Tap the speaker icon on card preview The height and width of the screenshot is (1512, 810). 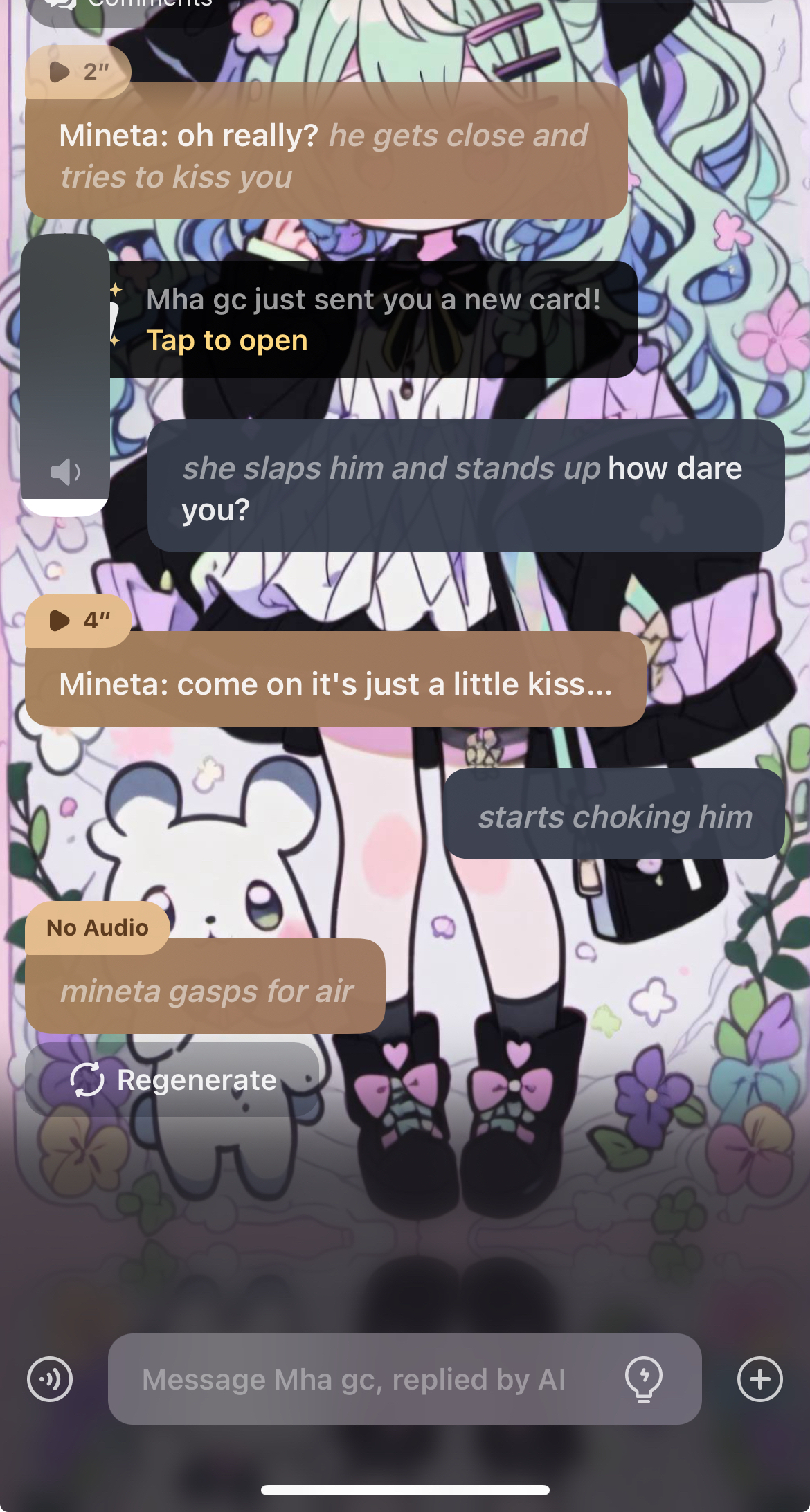pyautogui.click(x=65, y=472)
